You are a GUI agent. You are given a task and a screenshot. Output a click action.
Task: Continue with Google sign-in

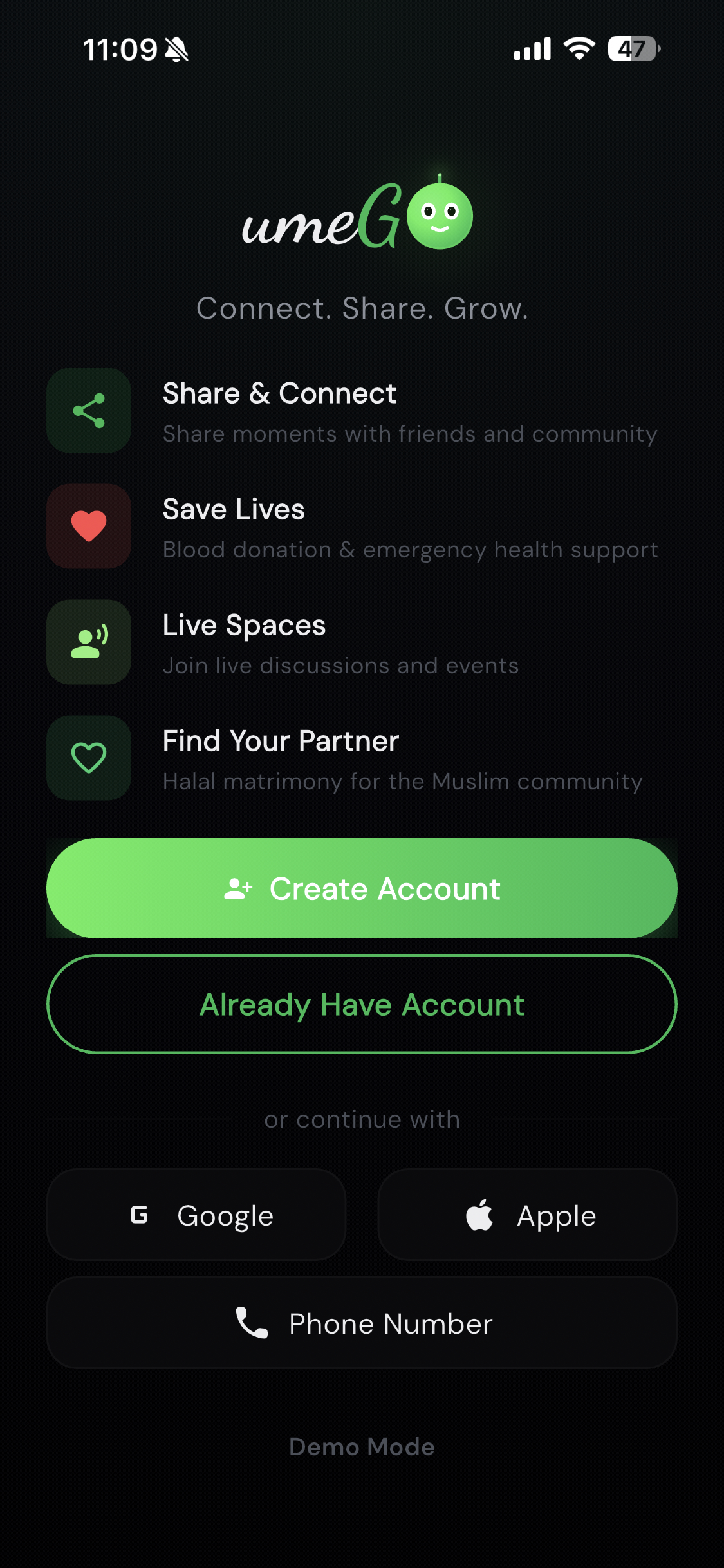coord(196,1215)
